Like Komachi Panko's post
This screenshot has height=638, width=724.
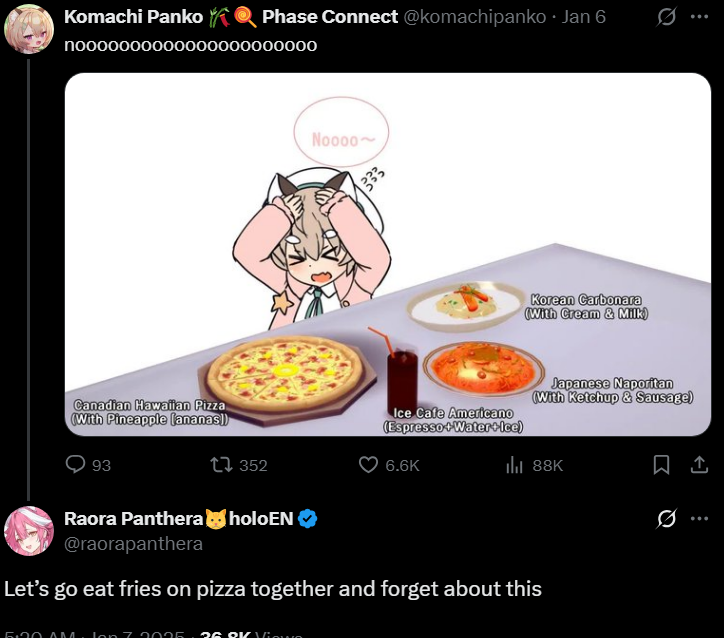368,465
